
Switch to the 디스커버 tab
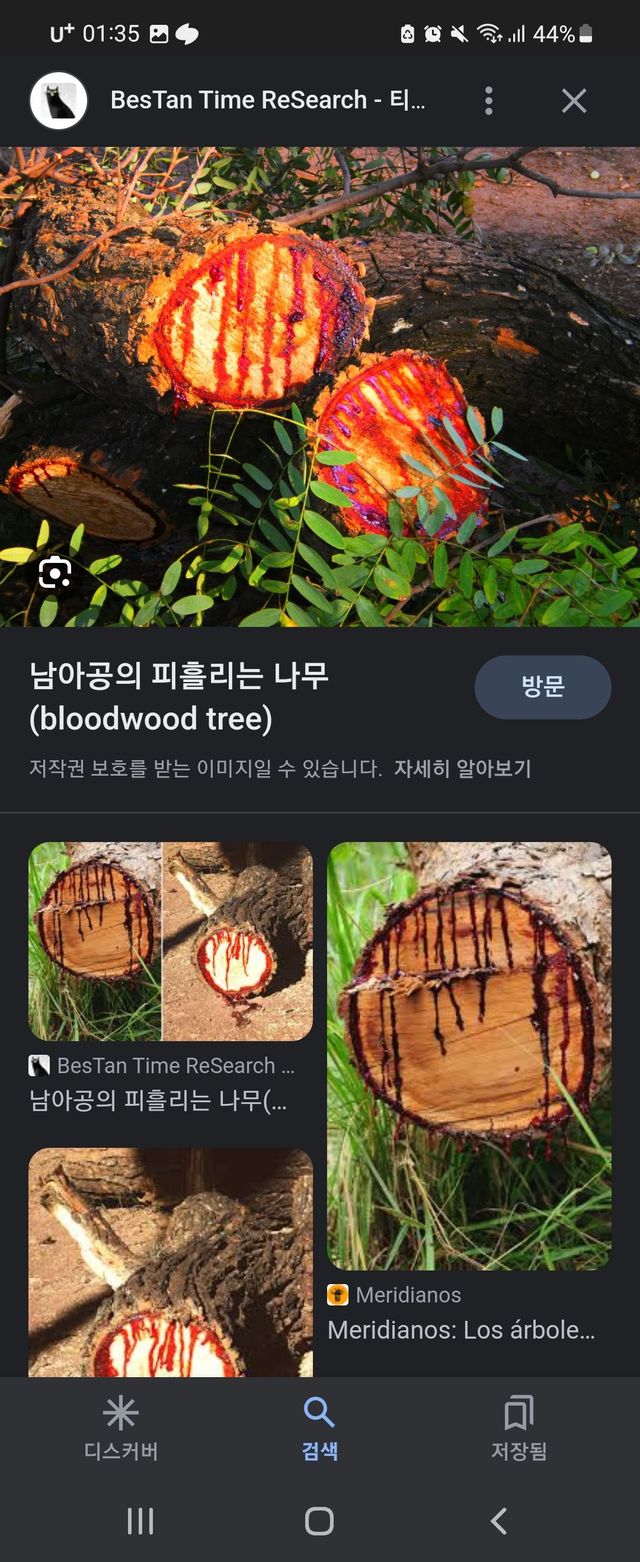(x=120, y=1429)
